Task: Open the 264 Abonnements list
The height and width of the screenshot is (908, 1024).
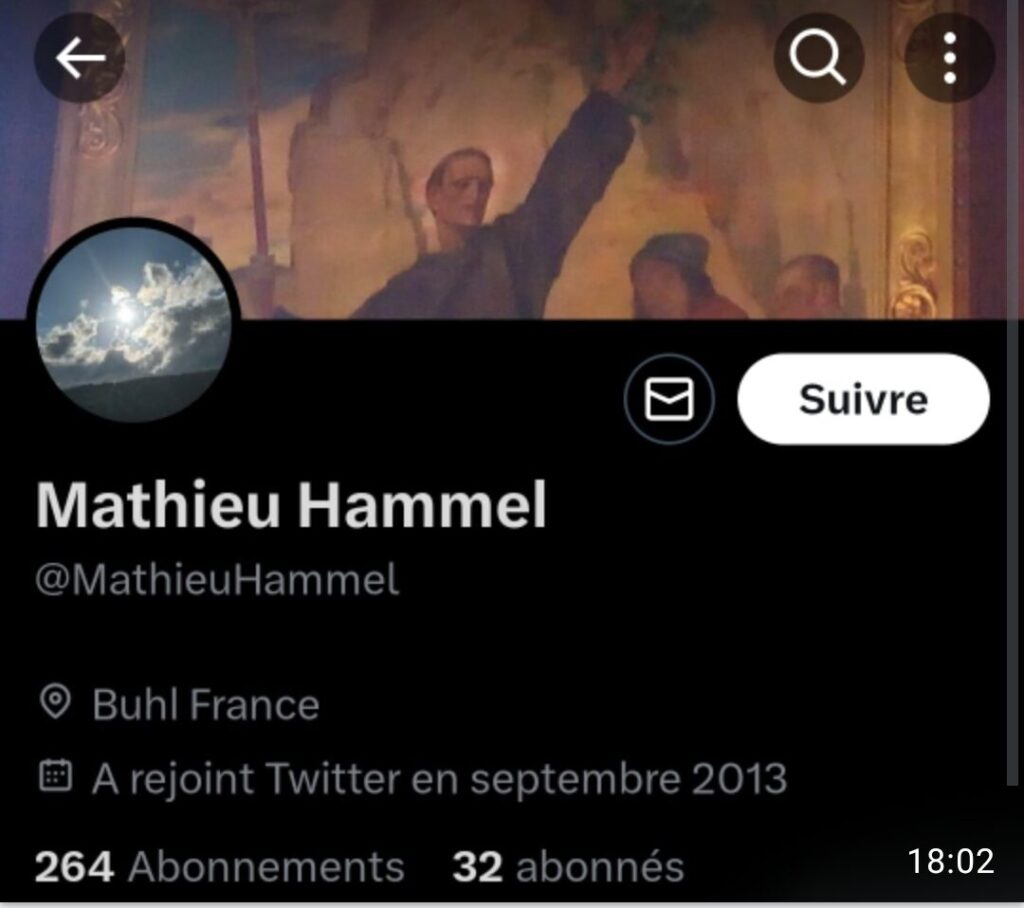Action: pyautogui.click(x=219, y=866)
